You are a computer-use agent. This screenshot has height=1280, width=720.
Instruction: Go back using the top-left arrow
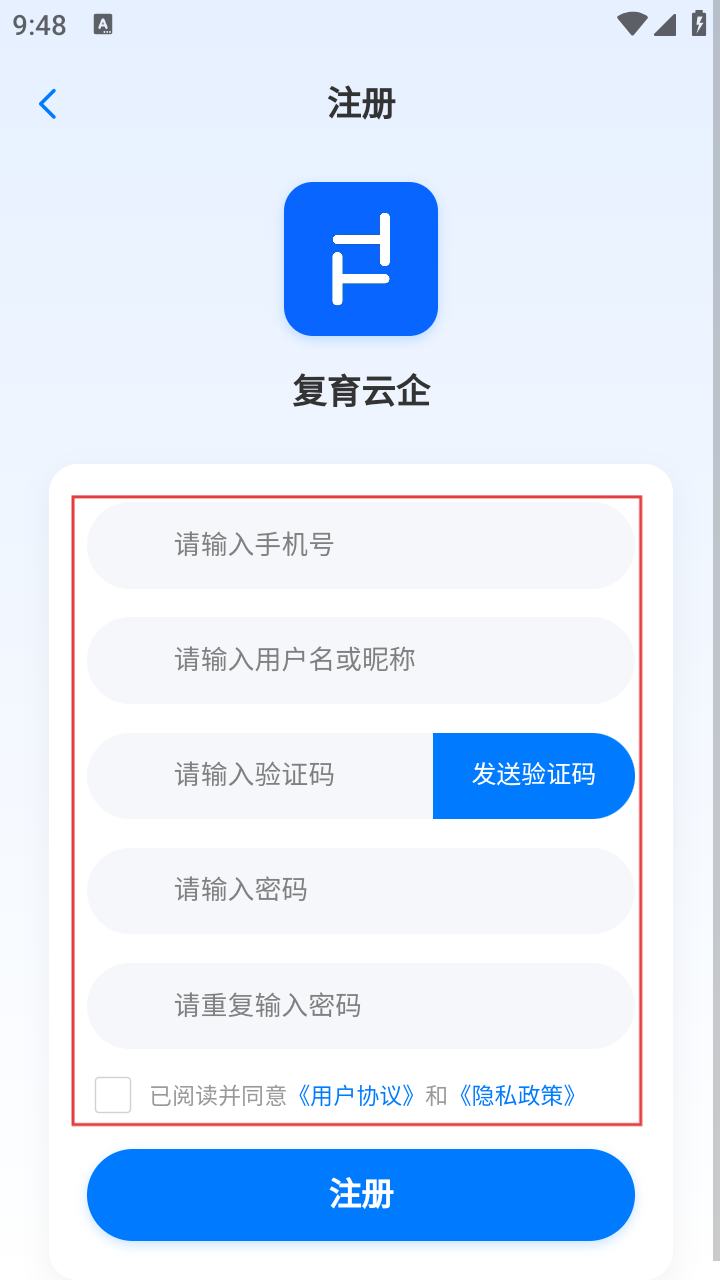[x=47, y=104]
